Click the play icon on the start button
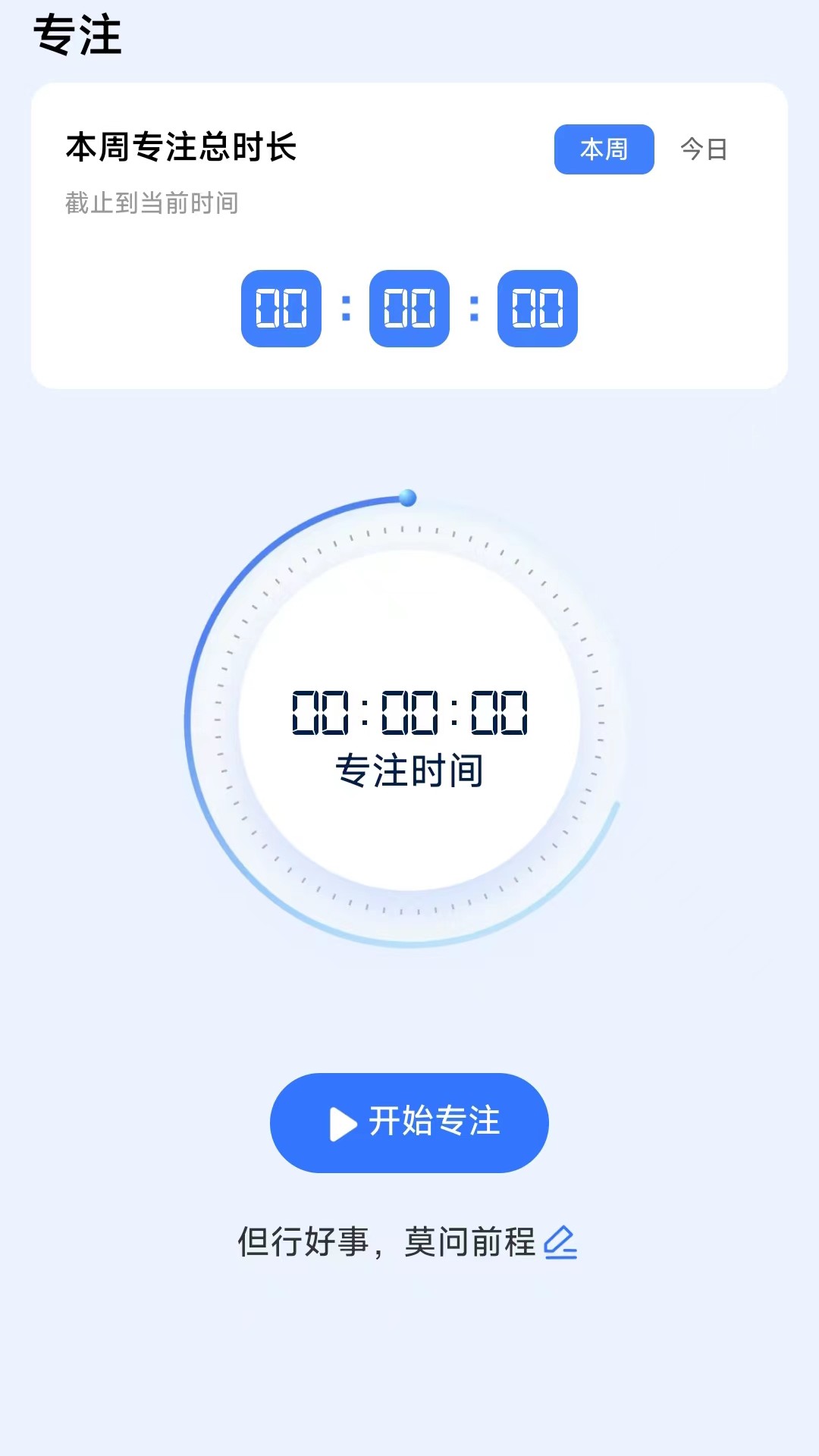The image size is (819, 1456). pos(343,1125)
